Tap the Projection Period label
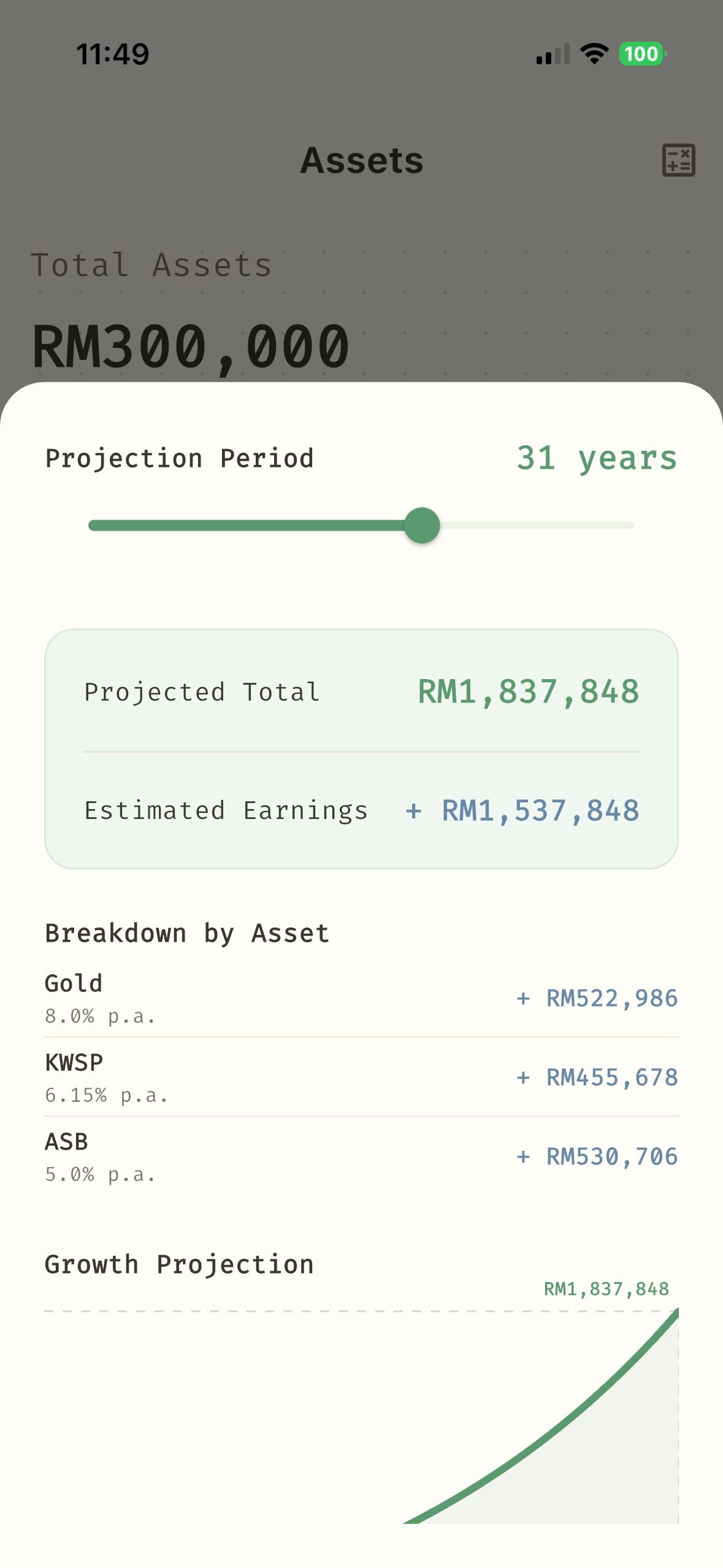This screenshot has height=1568, width=723. (179, 458)
